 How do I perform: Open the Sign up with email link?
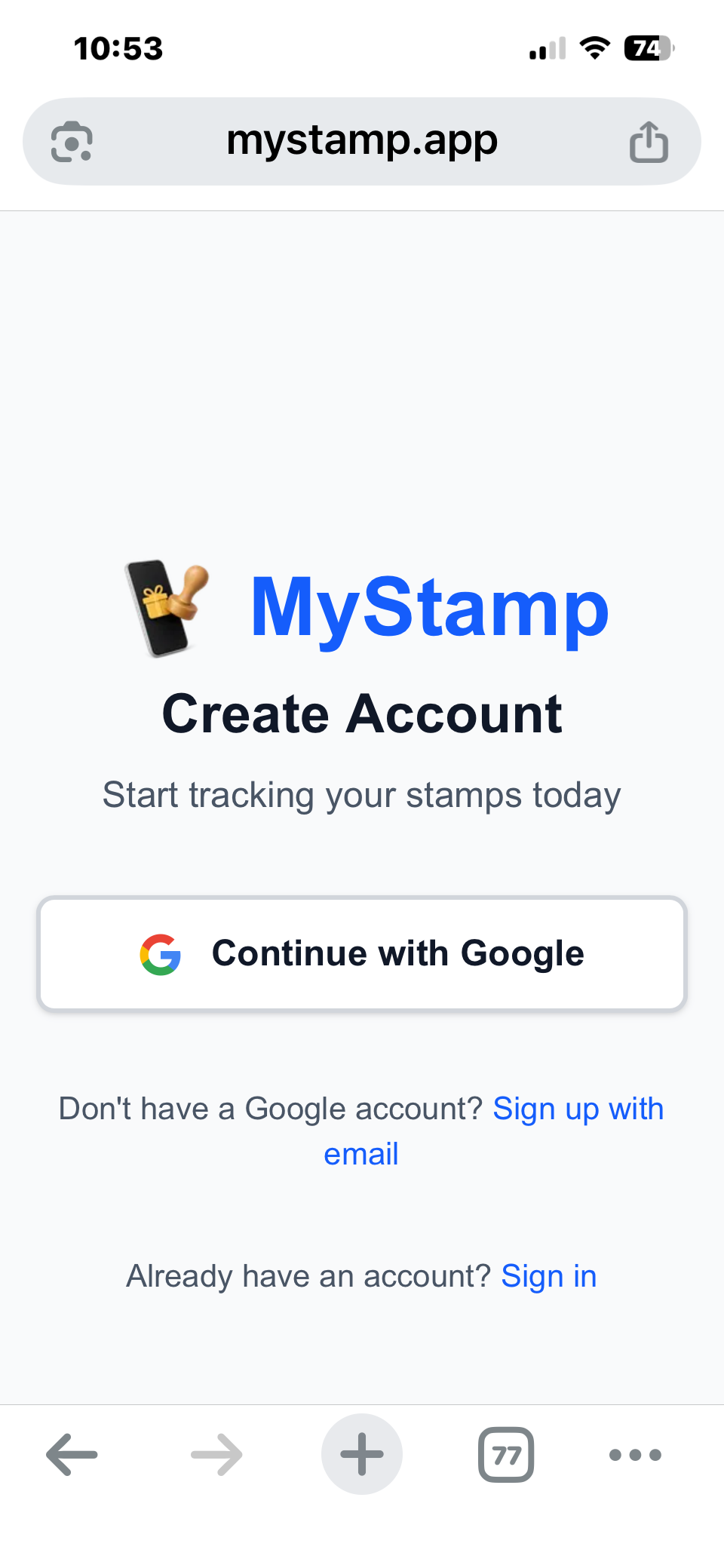(x=578, y=1109)
